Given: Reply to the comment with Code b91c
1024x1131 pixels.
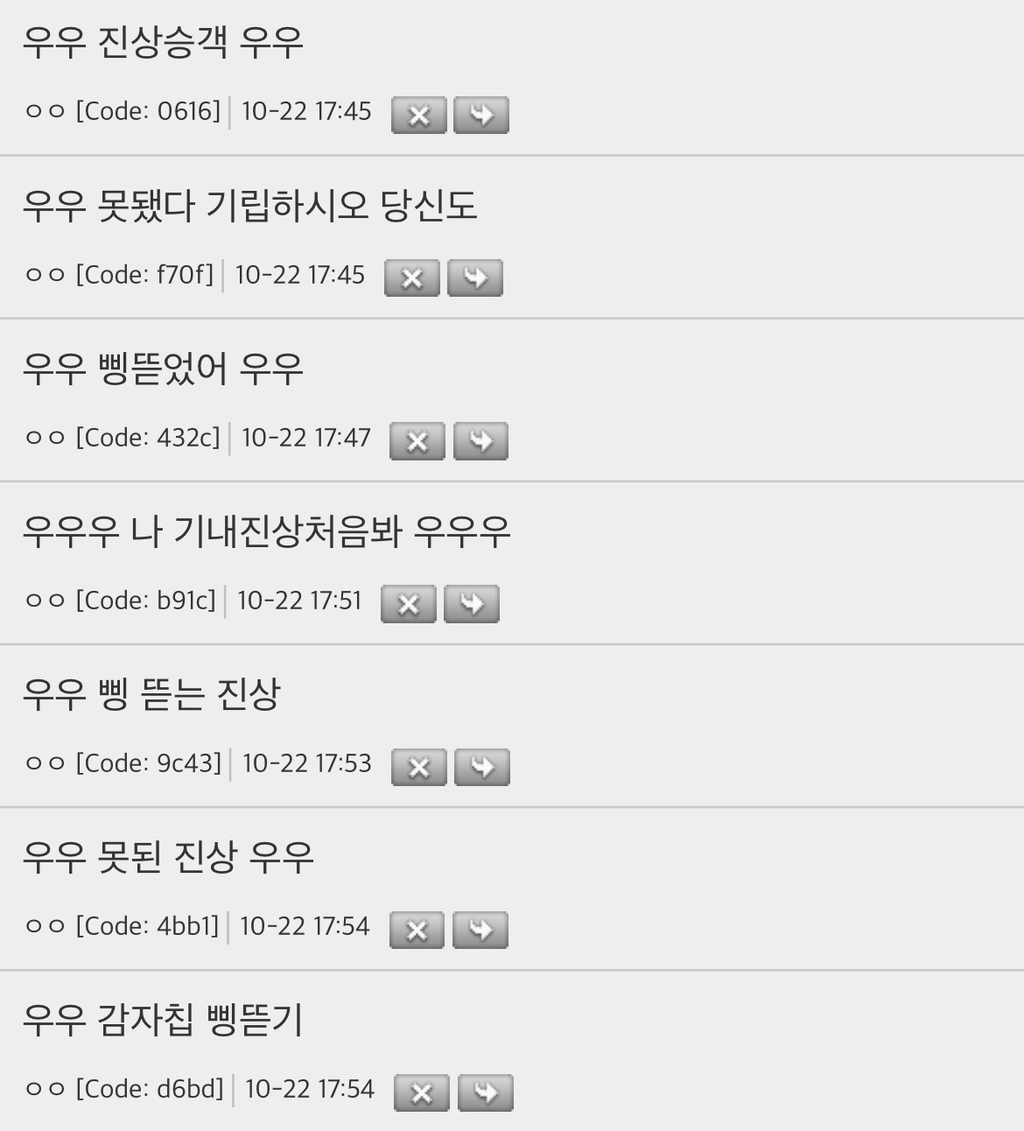Looking at the screenshot, I should coord(472,604).
